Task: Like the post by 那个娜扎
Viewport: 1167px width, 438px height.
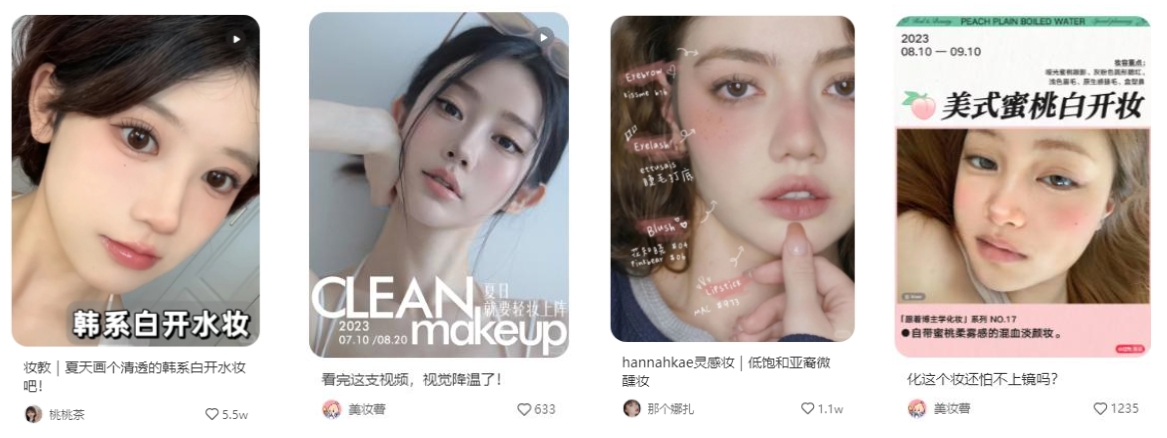Action: (x=808, y=409)
